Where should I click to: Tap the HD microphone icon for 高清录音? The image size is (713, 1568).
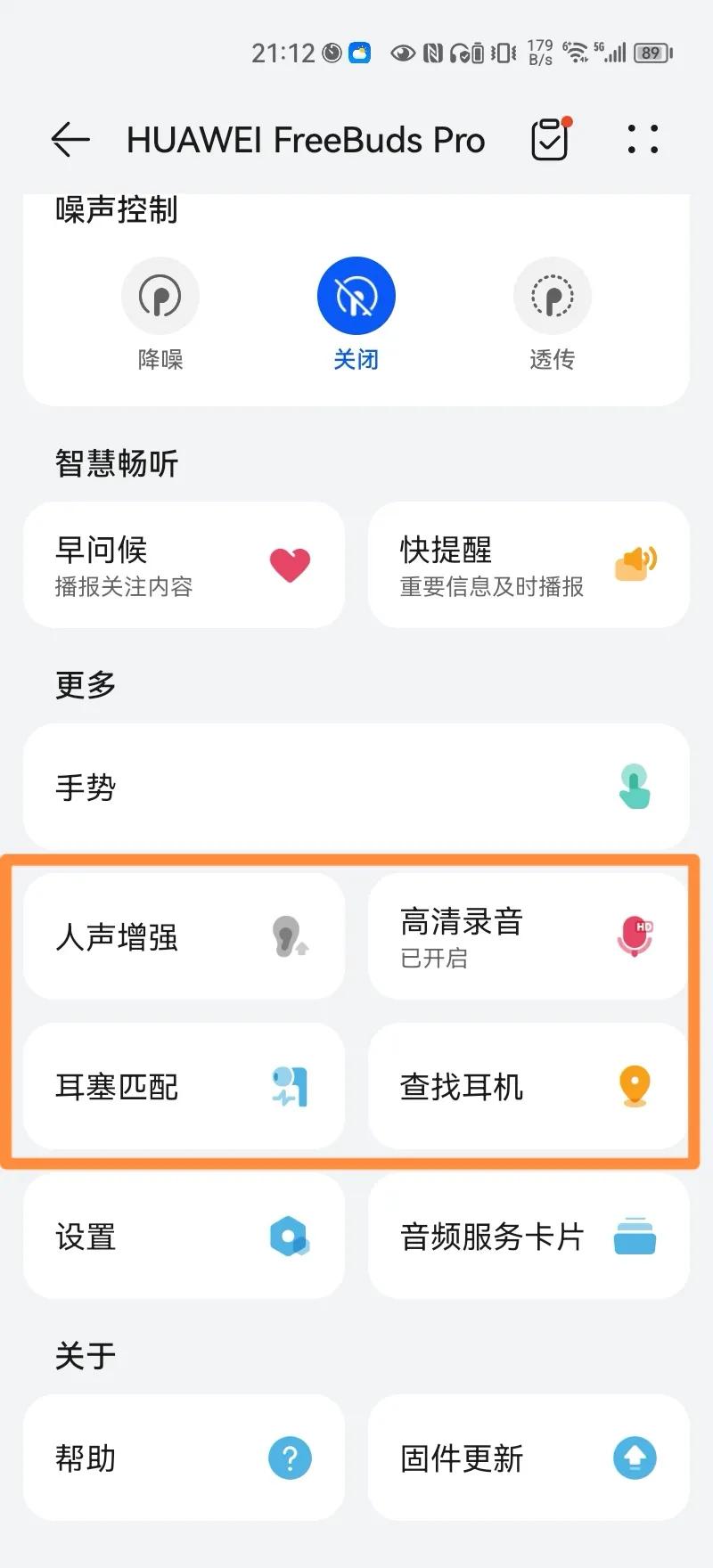coord(635,935)
